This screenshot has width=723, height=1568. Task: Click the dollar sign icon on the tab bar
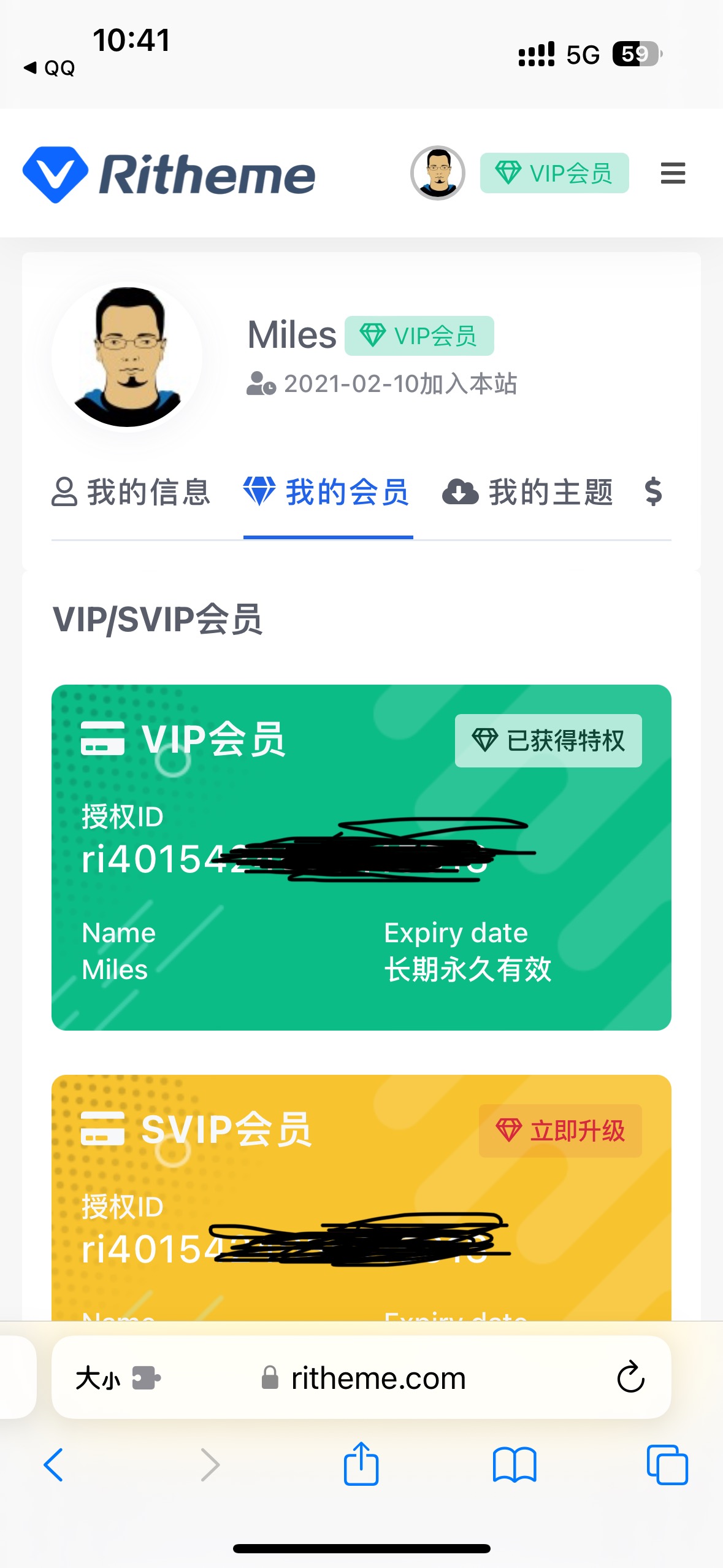[653, 491]
